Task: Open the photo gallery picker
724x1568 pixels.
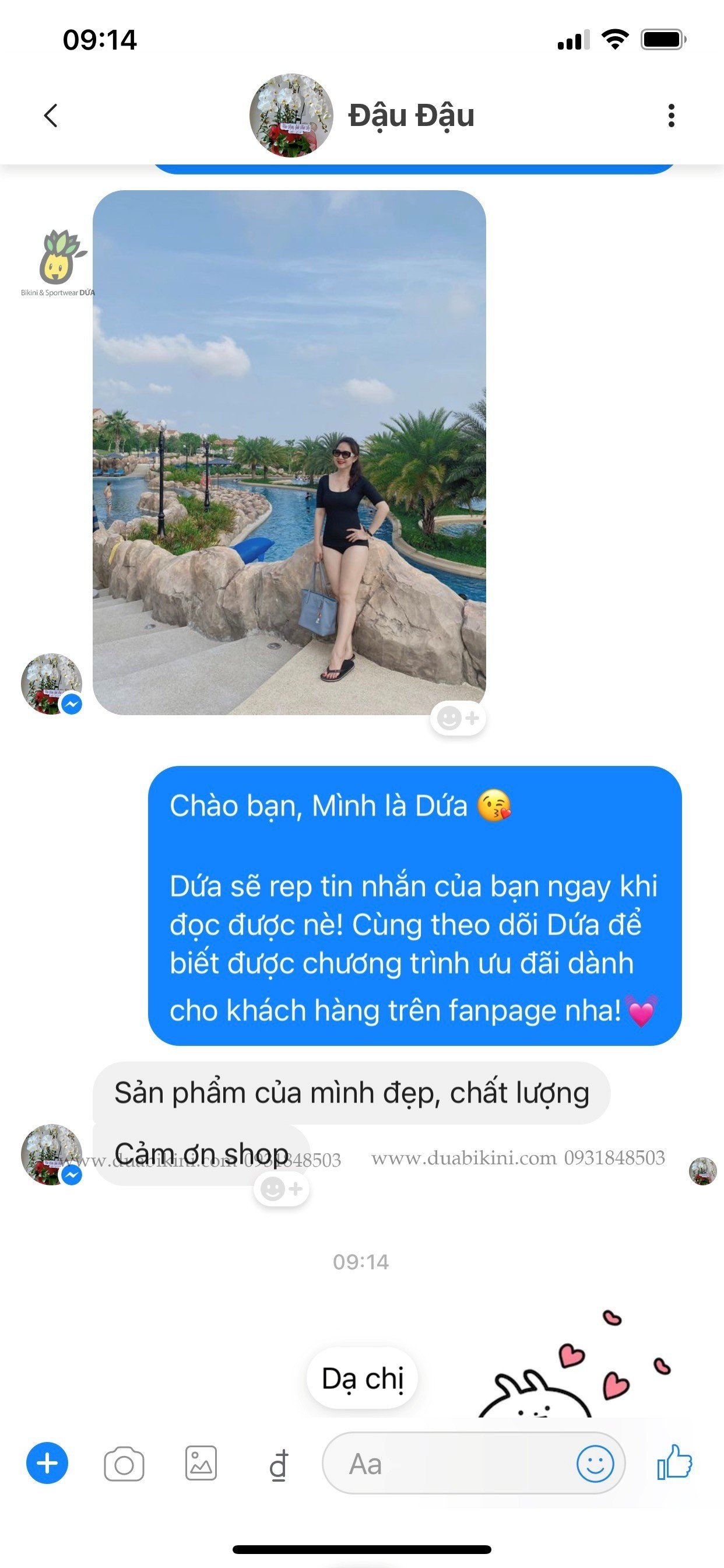Action: (201, 1464)
